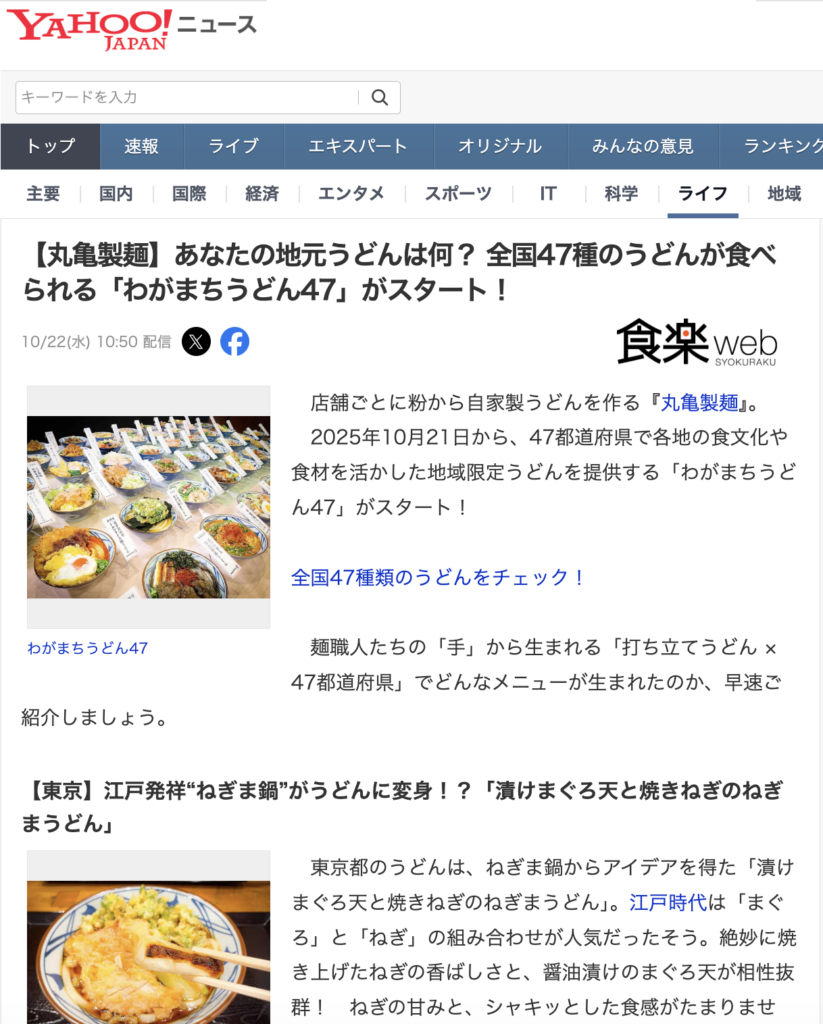Share this article on Facebook
The width and height of the screenshot is (823, 1024).
[x=234, y=341]
